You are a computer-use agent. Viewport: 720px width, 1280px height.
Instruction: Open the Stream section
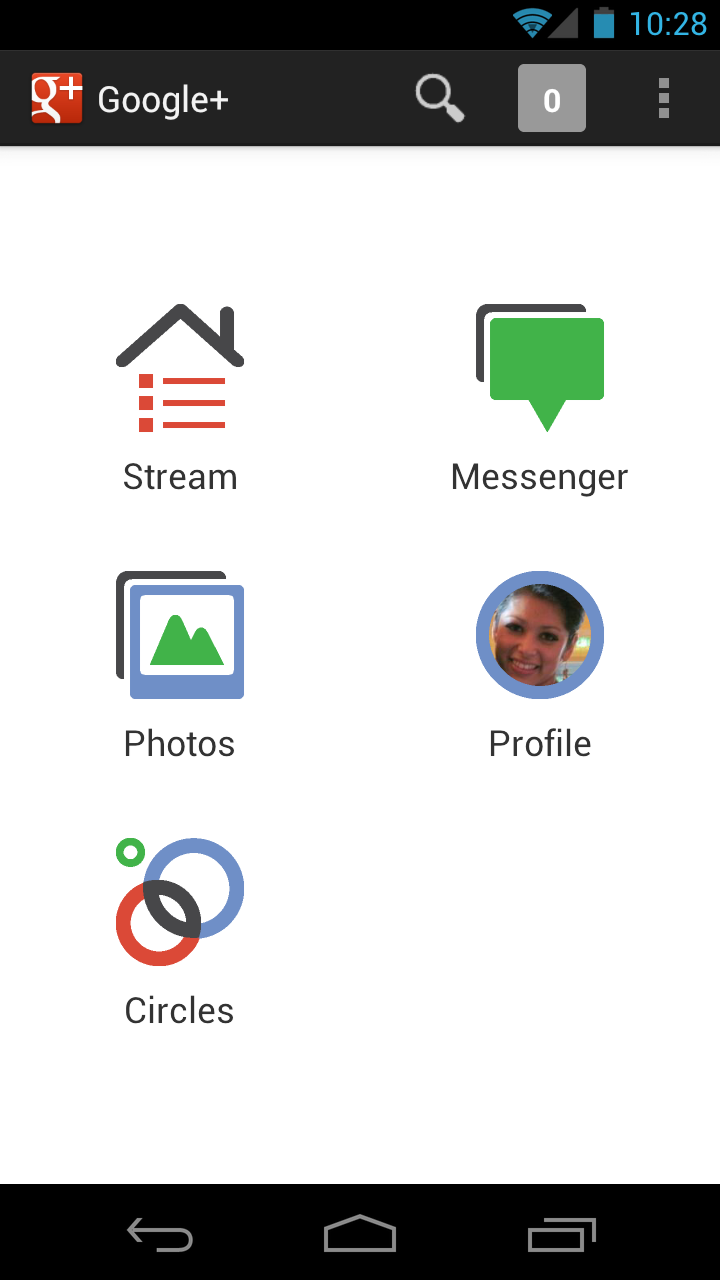coord(180,398)
